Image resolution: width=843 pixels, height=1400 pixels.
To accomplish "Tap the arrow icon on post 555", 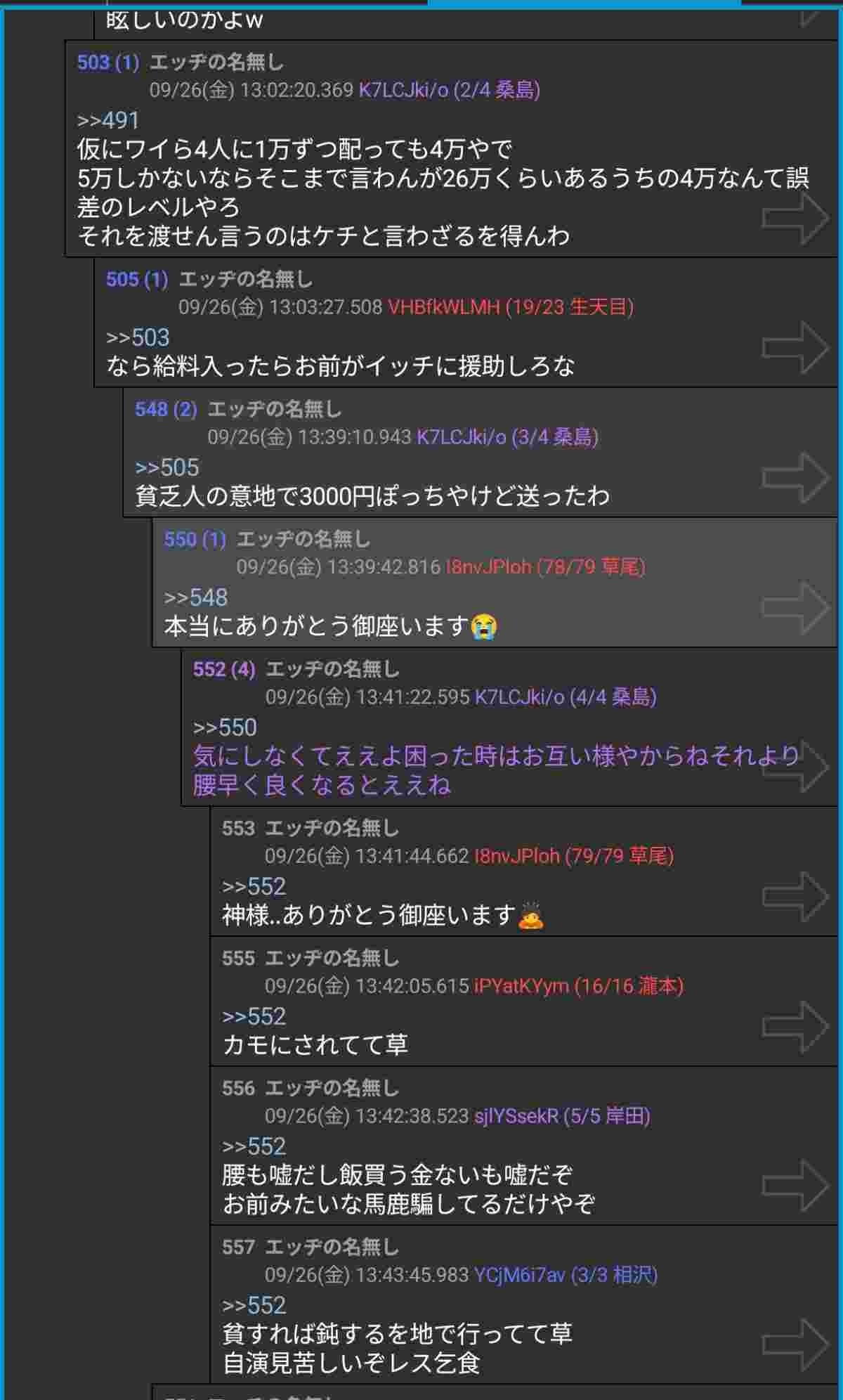I will pos(795,1026).
